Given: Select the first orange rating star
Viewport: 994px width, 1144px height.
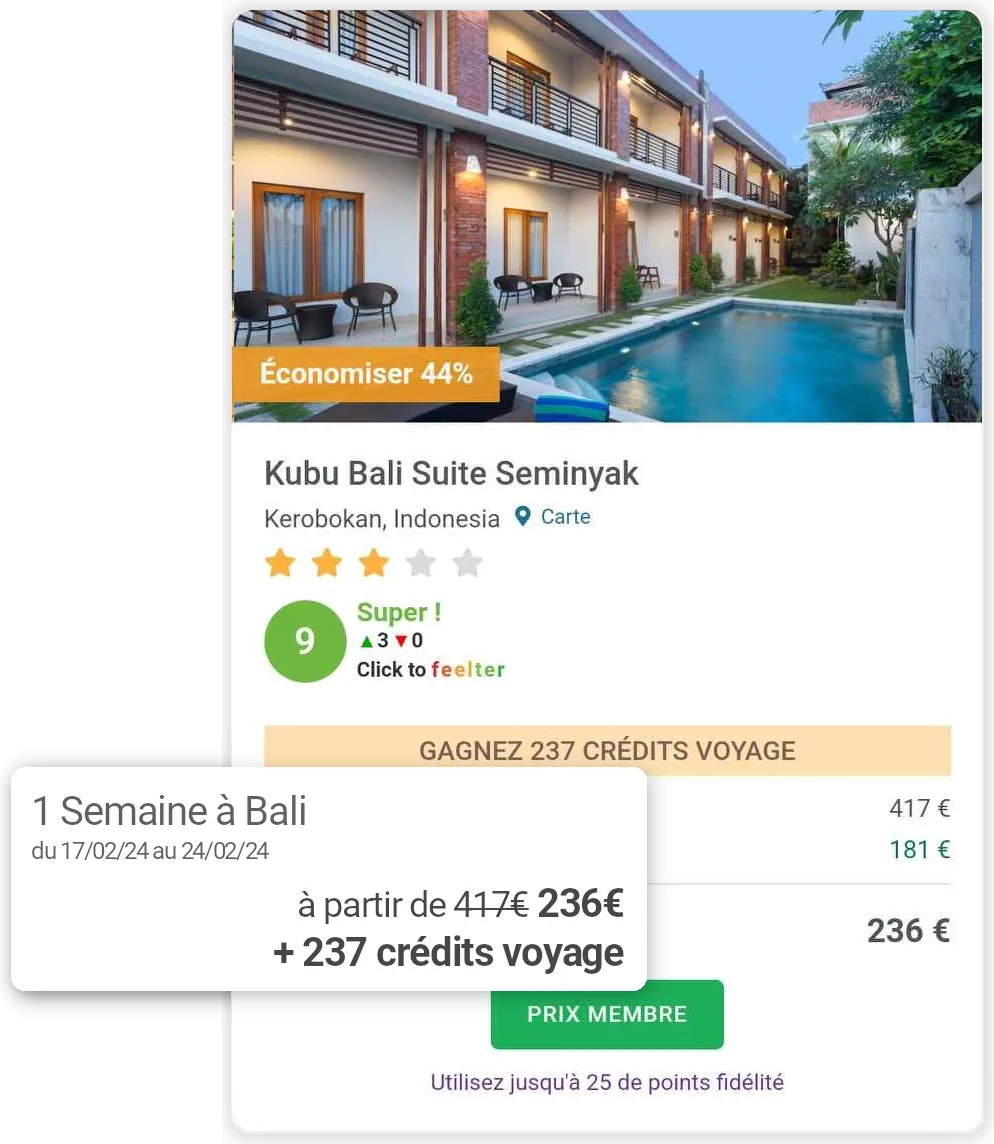Looking at the screenshot, I should coord(281,562).
